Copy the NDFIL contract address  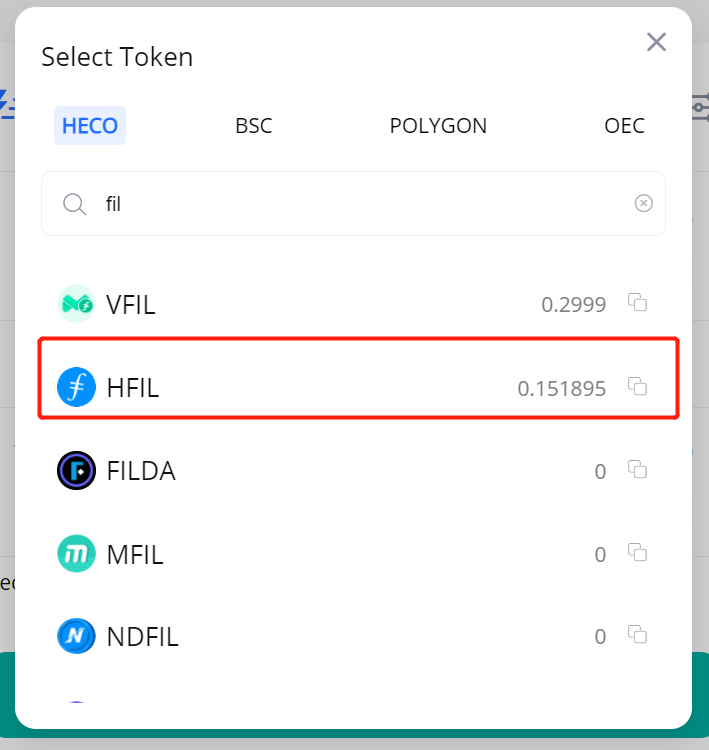click(x=637, y=634)
